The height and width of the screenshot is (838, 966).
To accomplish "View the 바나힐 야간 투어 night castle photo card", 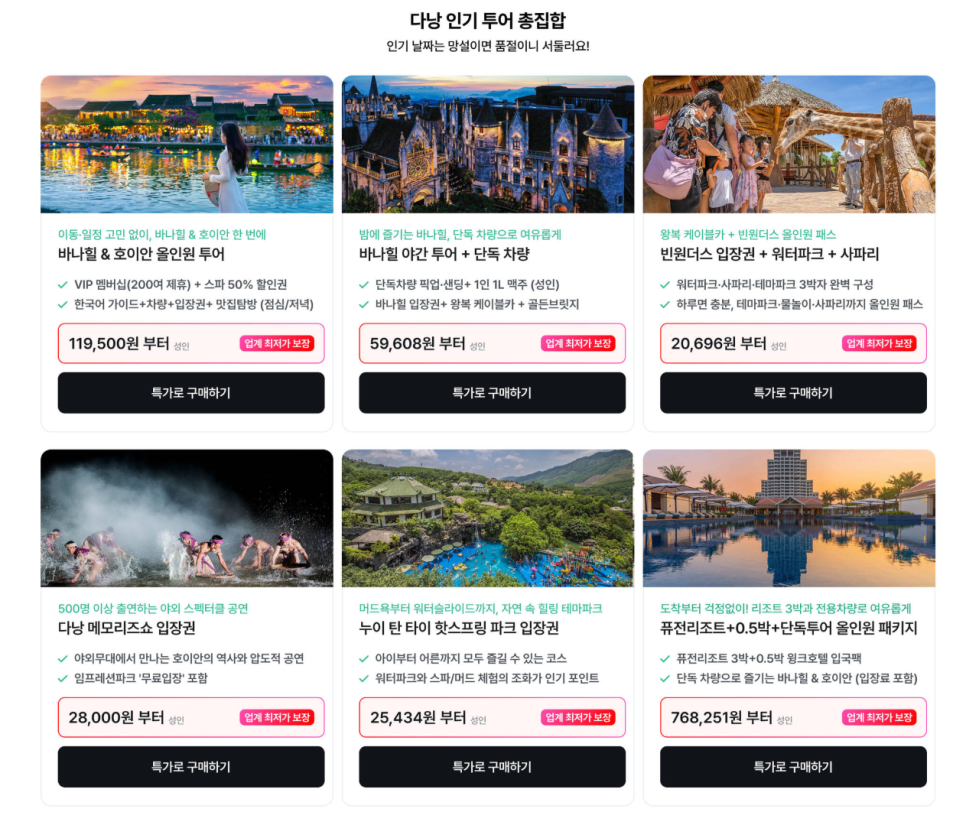I will [488, 144].
